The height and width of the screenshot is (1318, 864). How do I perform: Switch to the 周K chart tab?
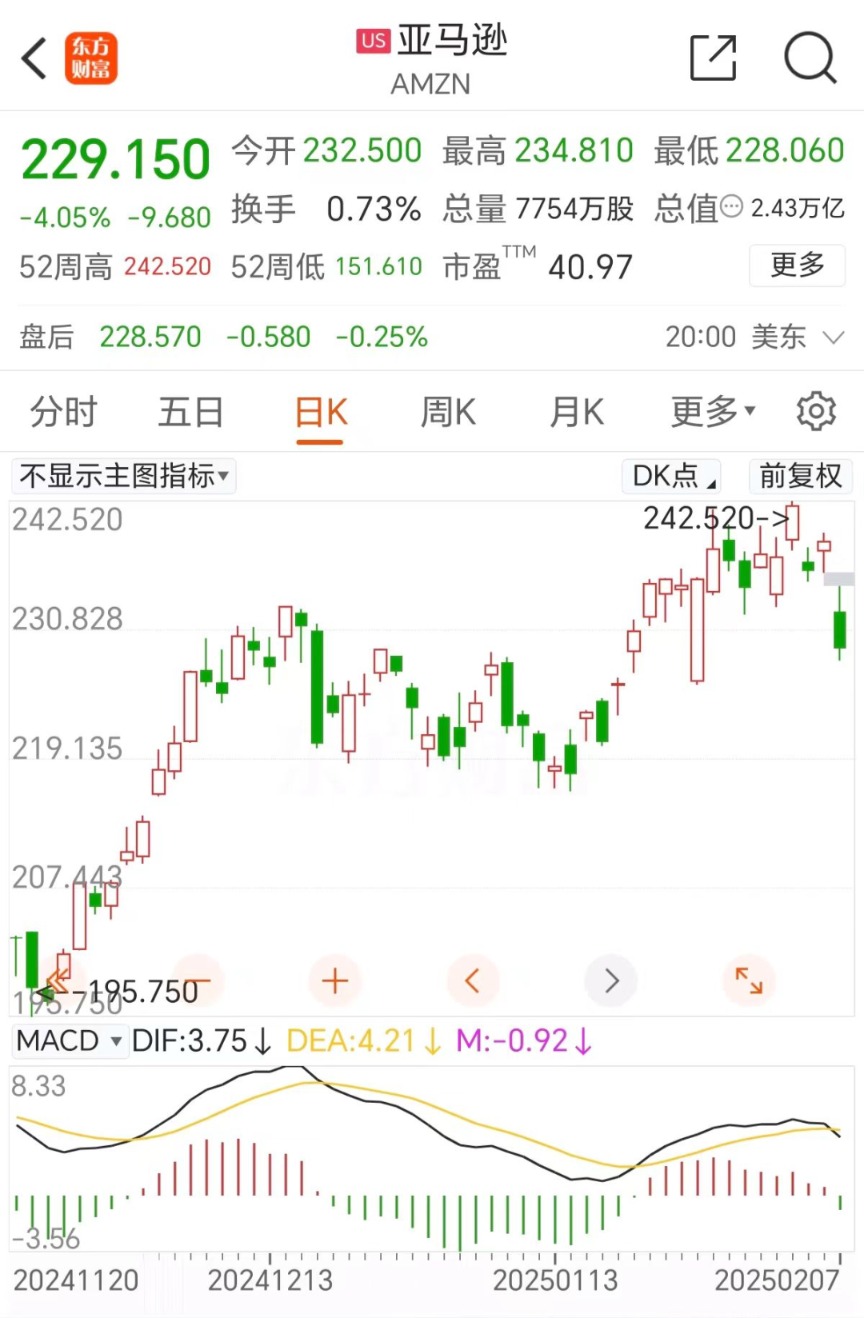[448, 412]
